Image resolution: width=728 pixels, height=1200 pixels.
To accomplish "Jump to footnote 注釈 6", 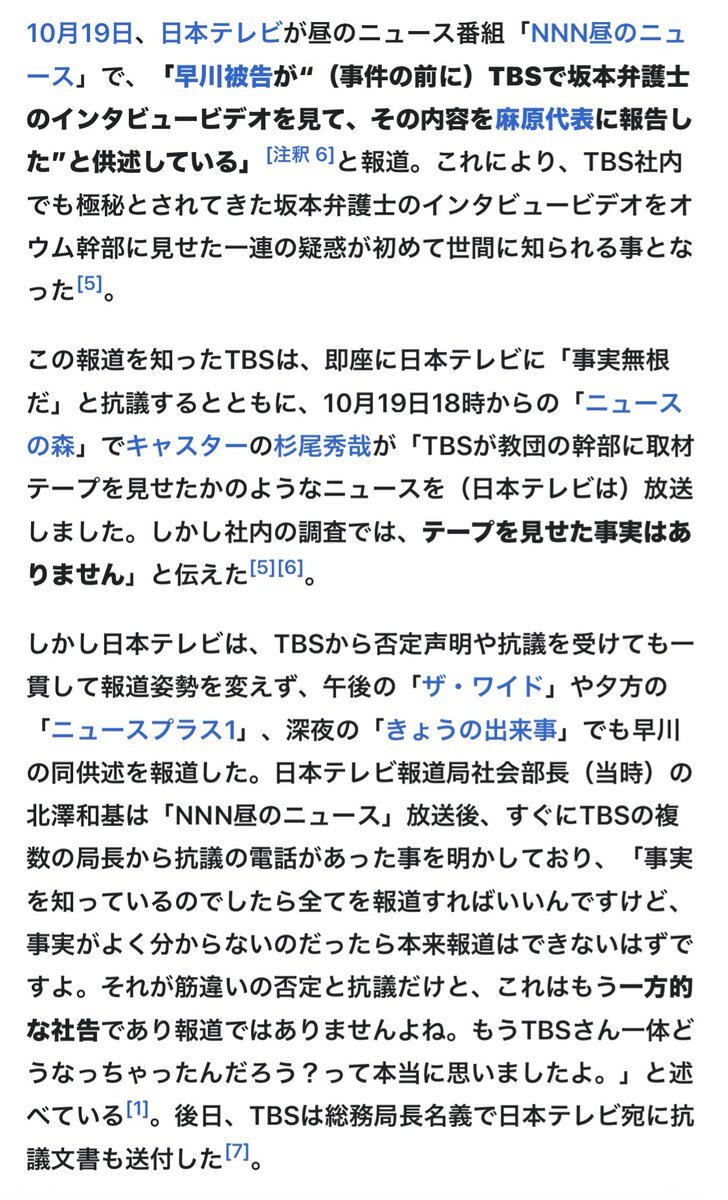I will point(300,156).
